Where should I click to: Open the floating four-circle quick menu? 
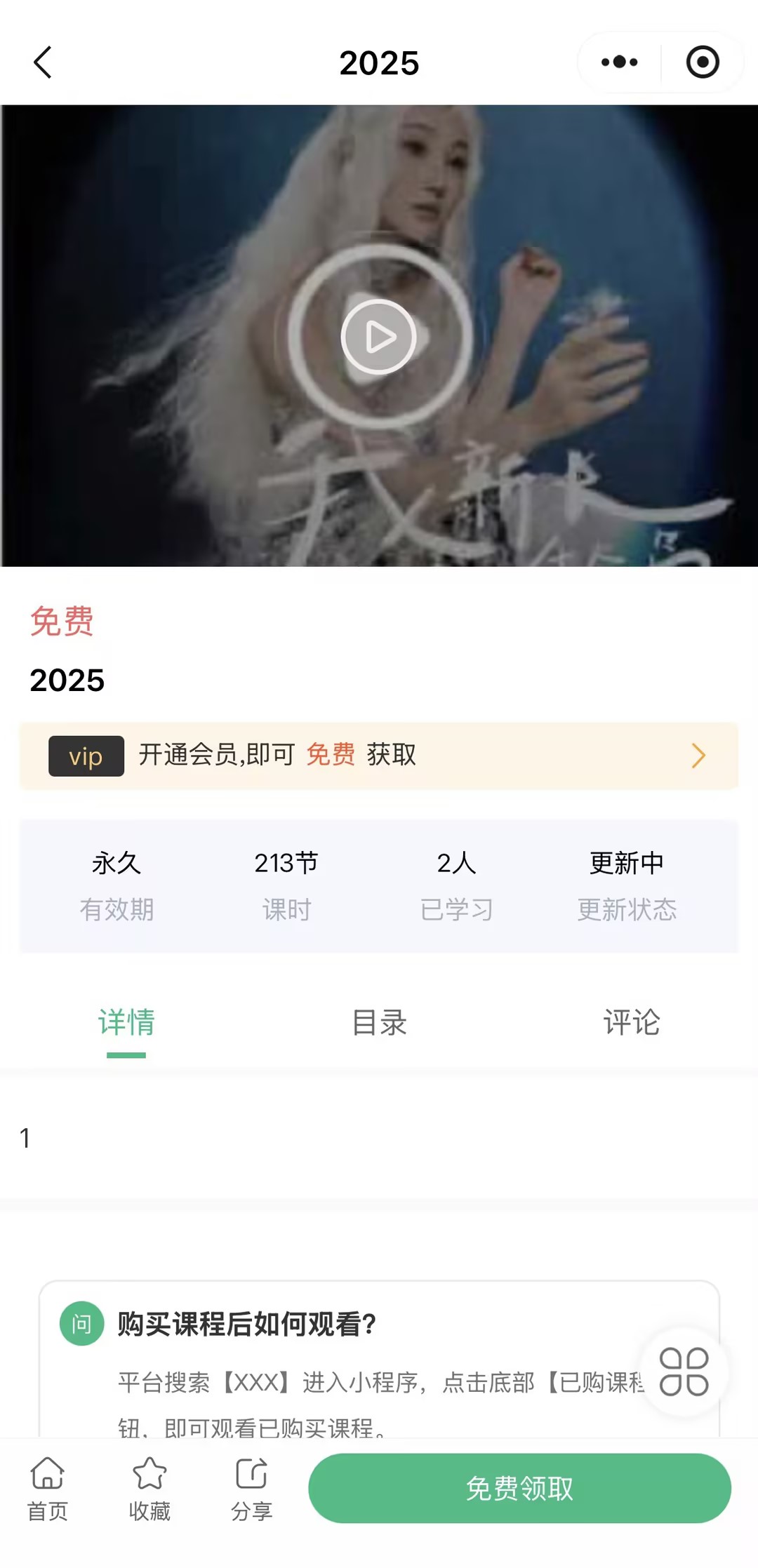(684, 1372)
